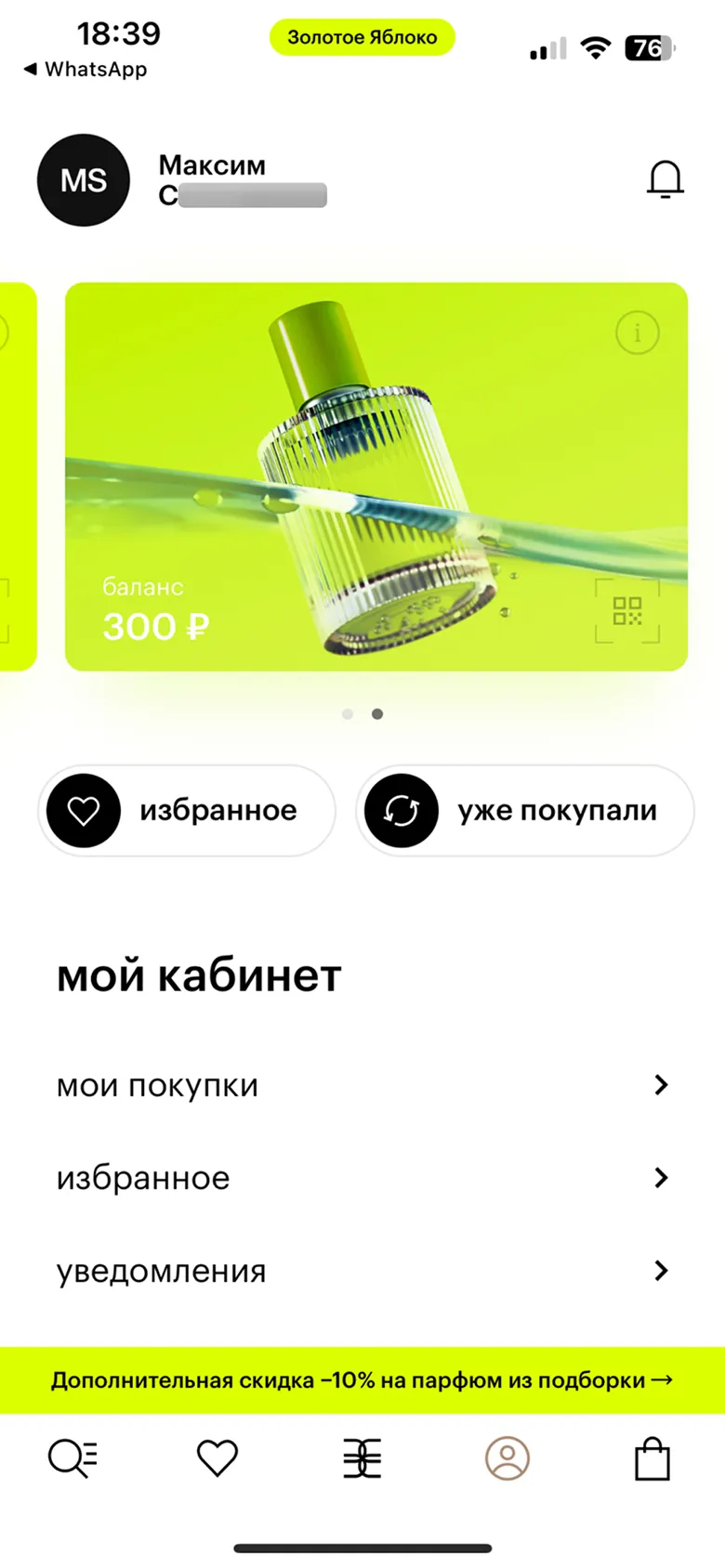Select the profile tab
The height and width of the screenshot is (1568, 725).
coord(507,1458)
